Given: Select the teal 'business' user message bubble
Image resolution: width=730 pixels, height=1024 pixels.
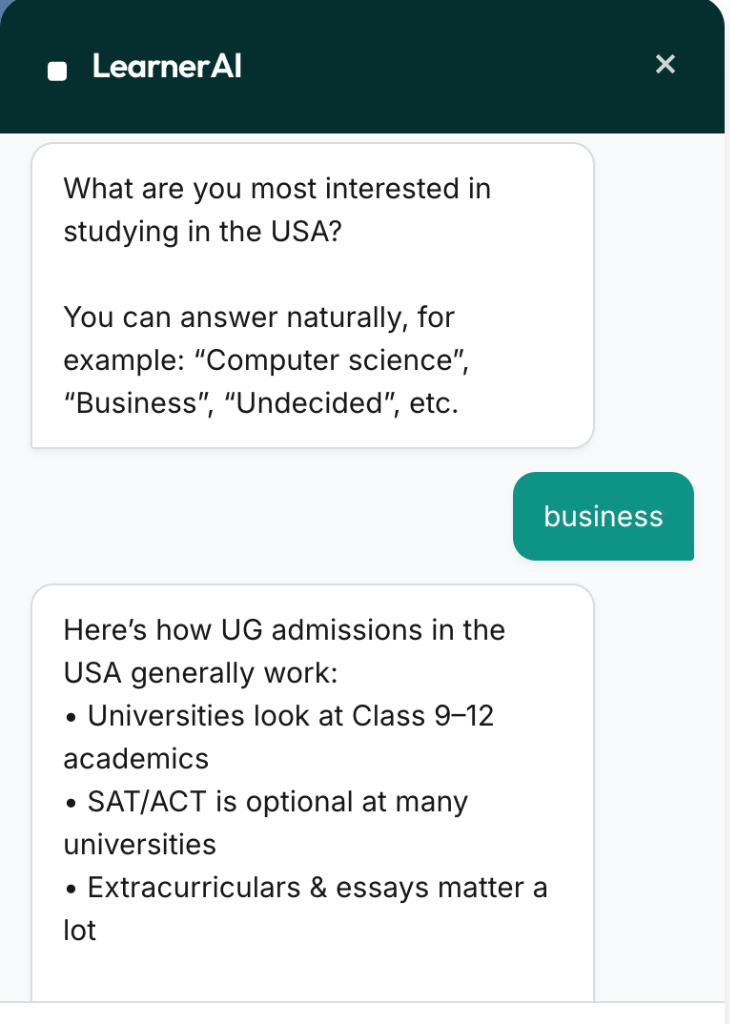Looking at the screenshot, I should click(602, 516).
